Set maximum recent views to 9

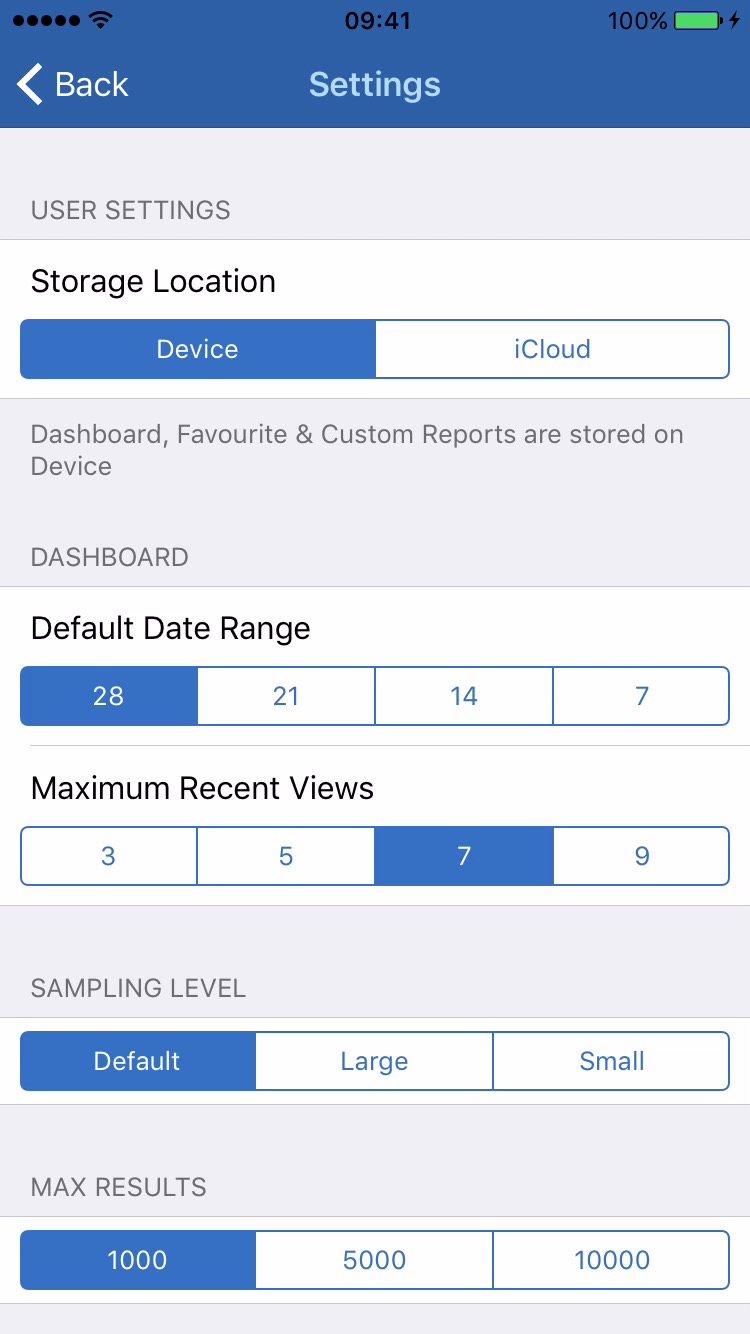point(641,856)
